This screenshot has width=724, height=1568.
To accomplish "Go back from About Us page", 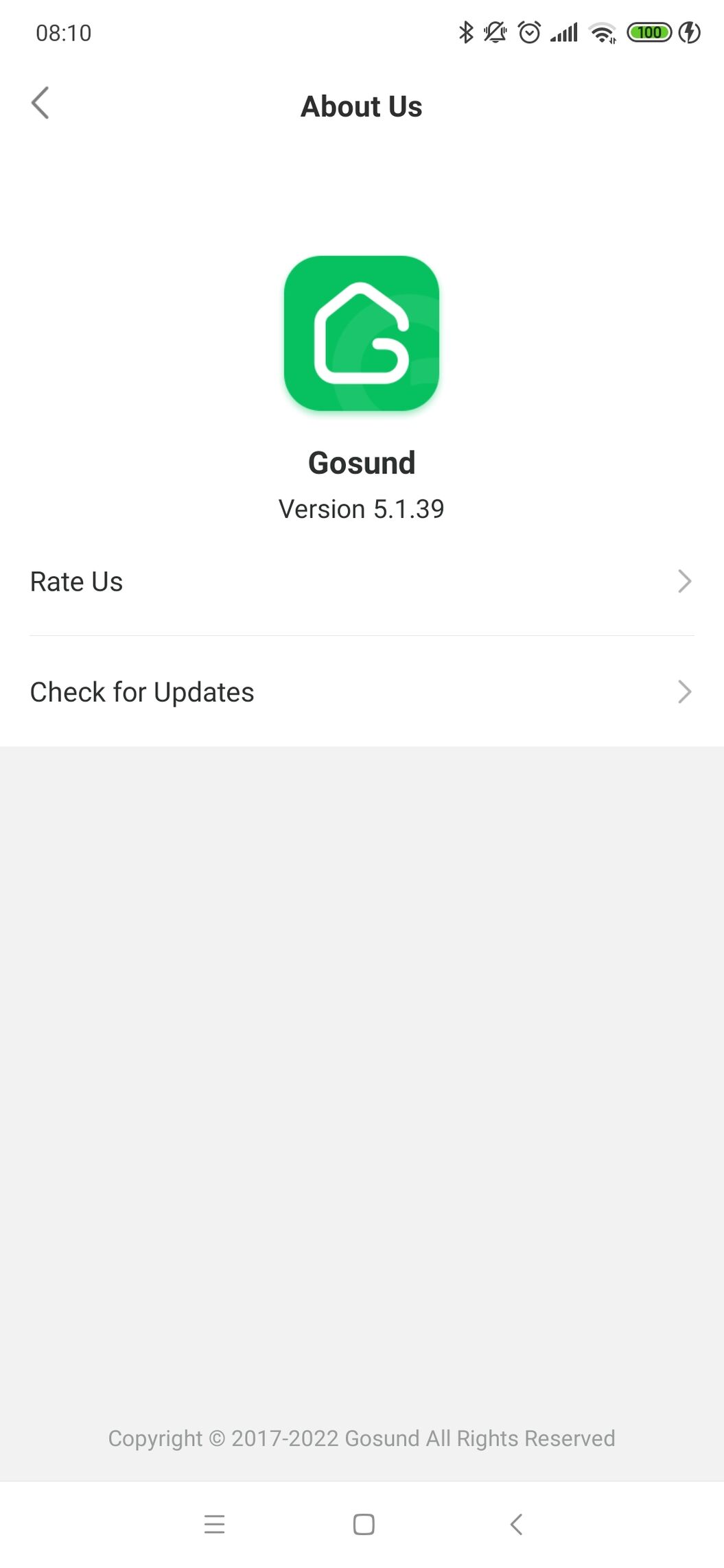I will tap(40, 104).
